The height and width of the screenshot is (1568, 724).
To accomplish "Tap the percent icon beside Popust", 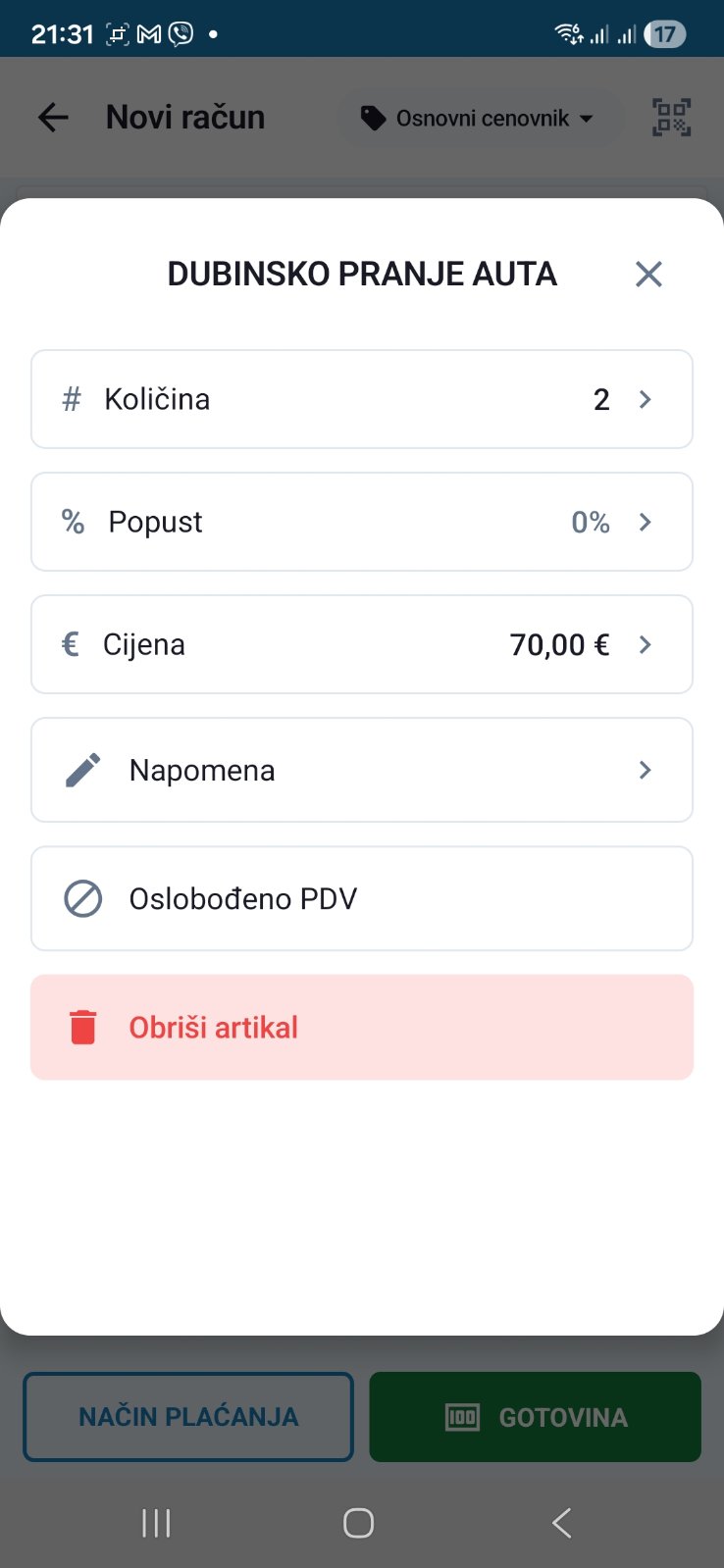I will click(72, 522).
